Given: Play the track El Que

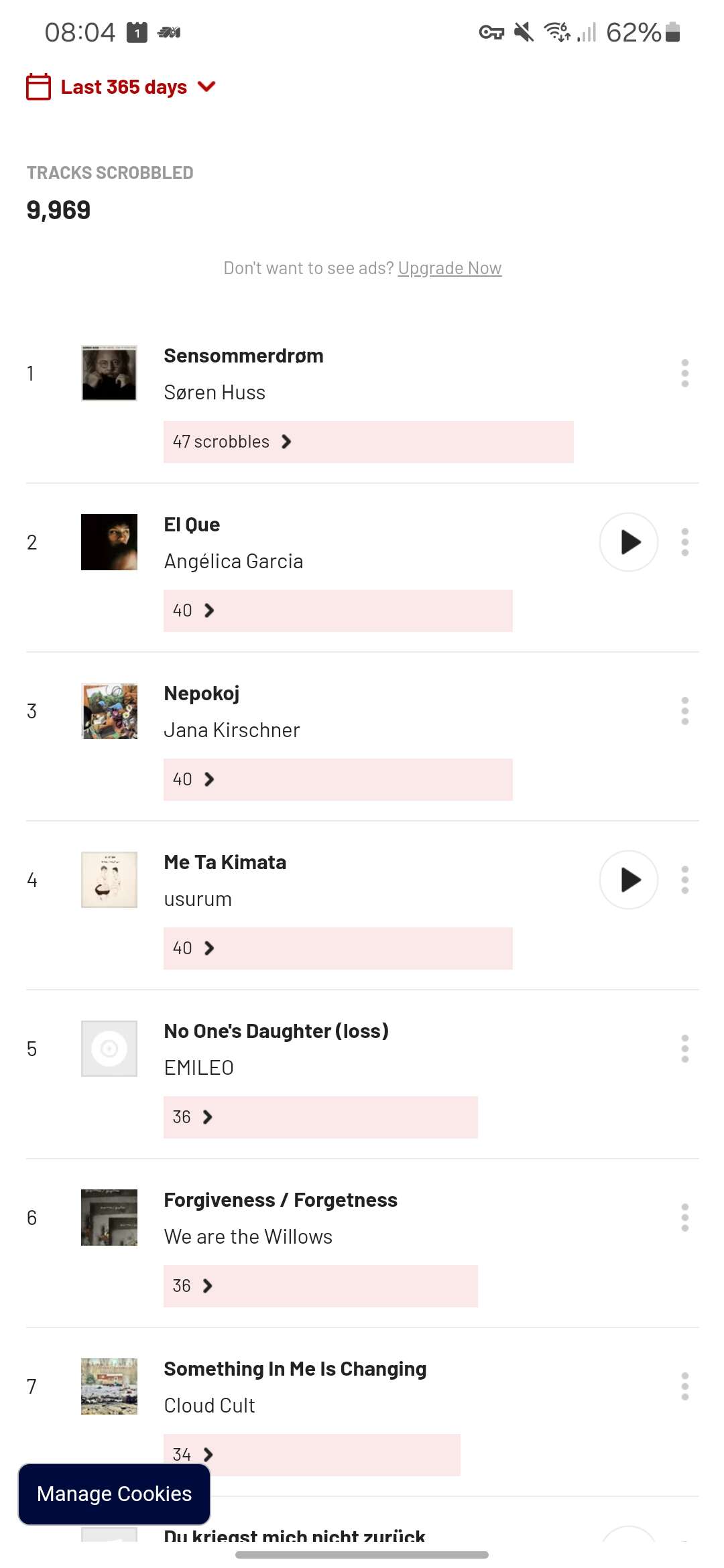Looking at the screenshot, I should click(628, 542).
